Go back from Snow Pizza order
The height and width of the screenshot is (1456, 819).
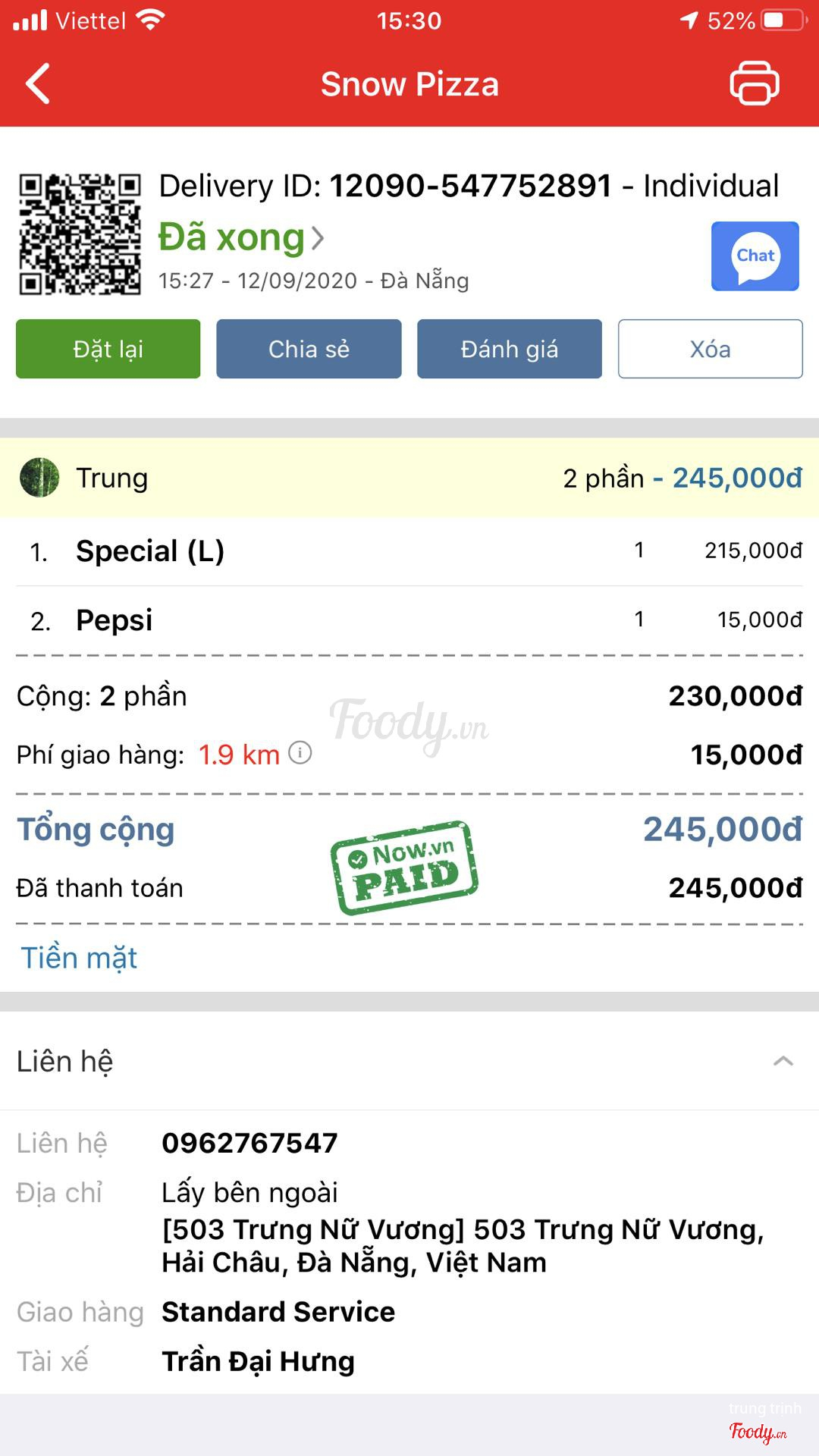38,83
